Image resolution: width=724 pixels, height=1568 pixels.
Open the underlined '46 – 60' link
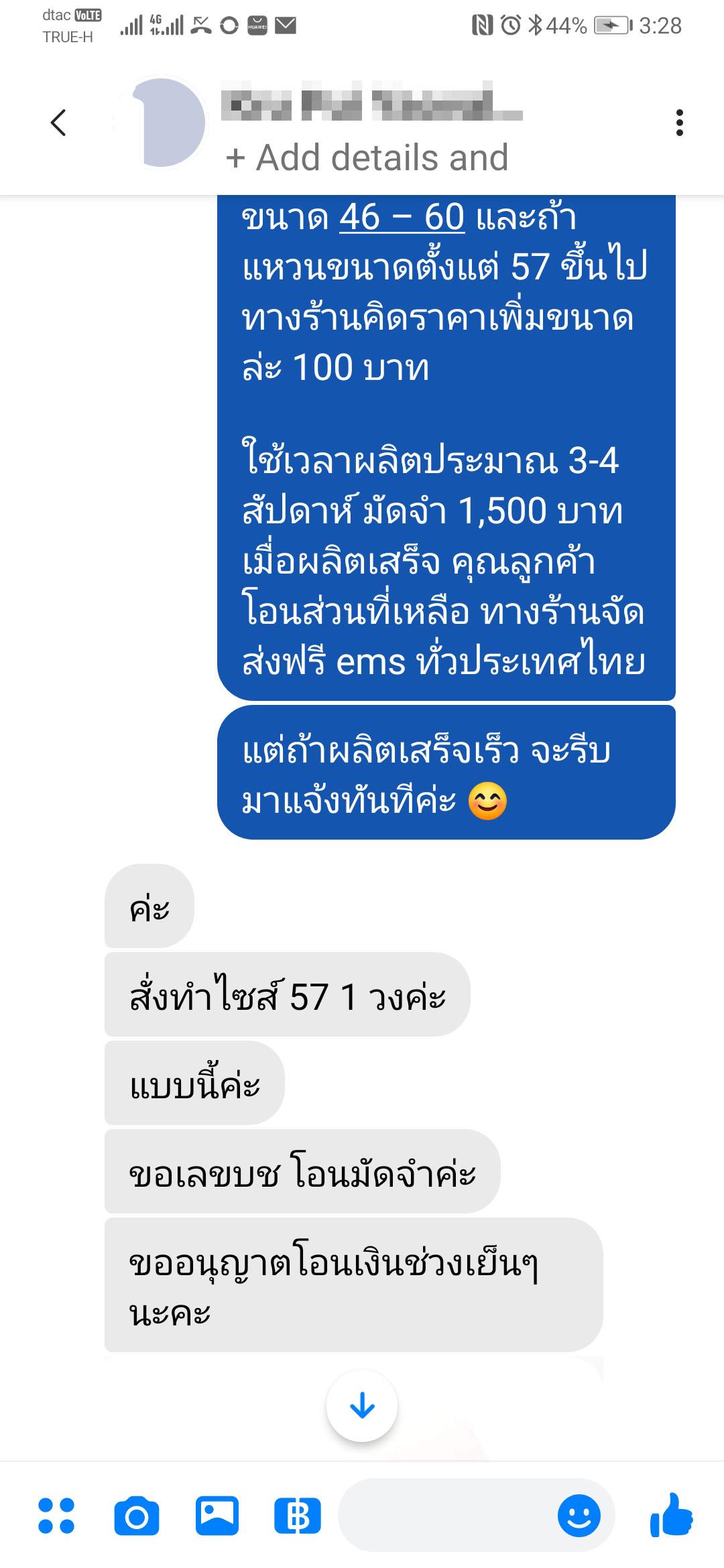pyautogui.click(x=402, y=217)
